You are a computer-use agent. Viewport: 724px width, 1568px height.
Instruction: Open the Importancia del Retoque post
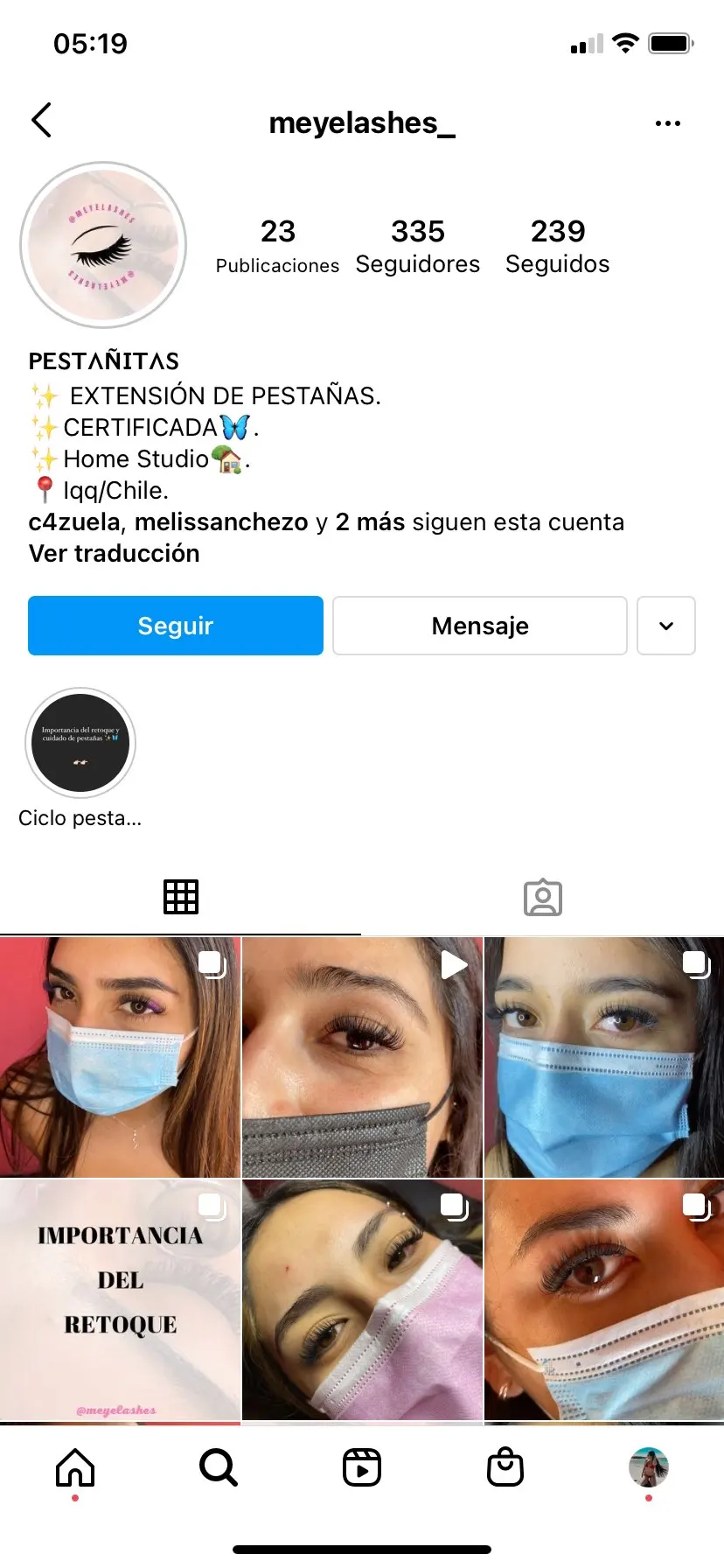(x=120, y=1299)
